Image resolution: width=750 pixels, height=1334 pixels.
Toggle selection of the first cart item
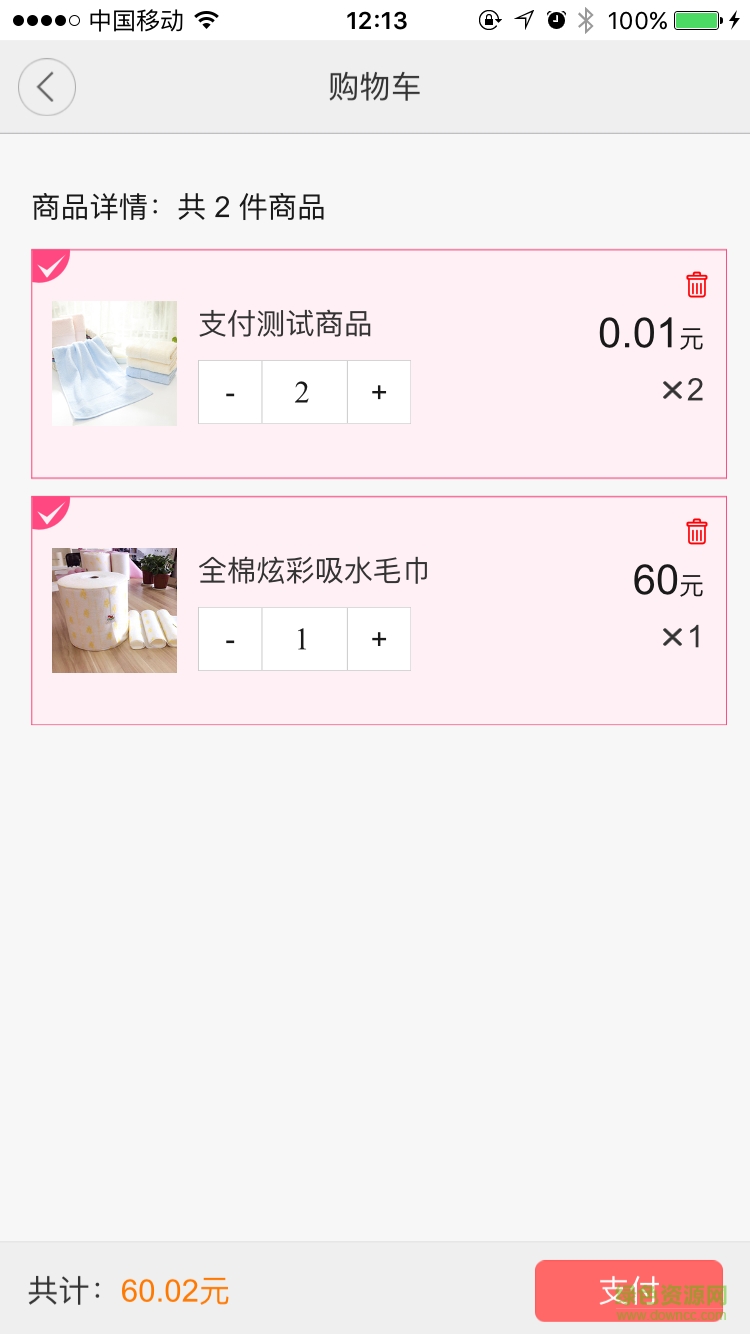coord(52,265)
